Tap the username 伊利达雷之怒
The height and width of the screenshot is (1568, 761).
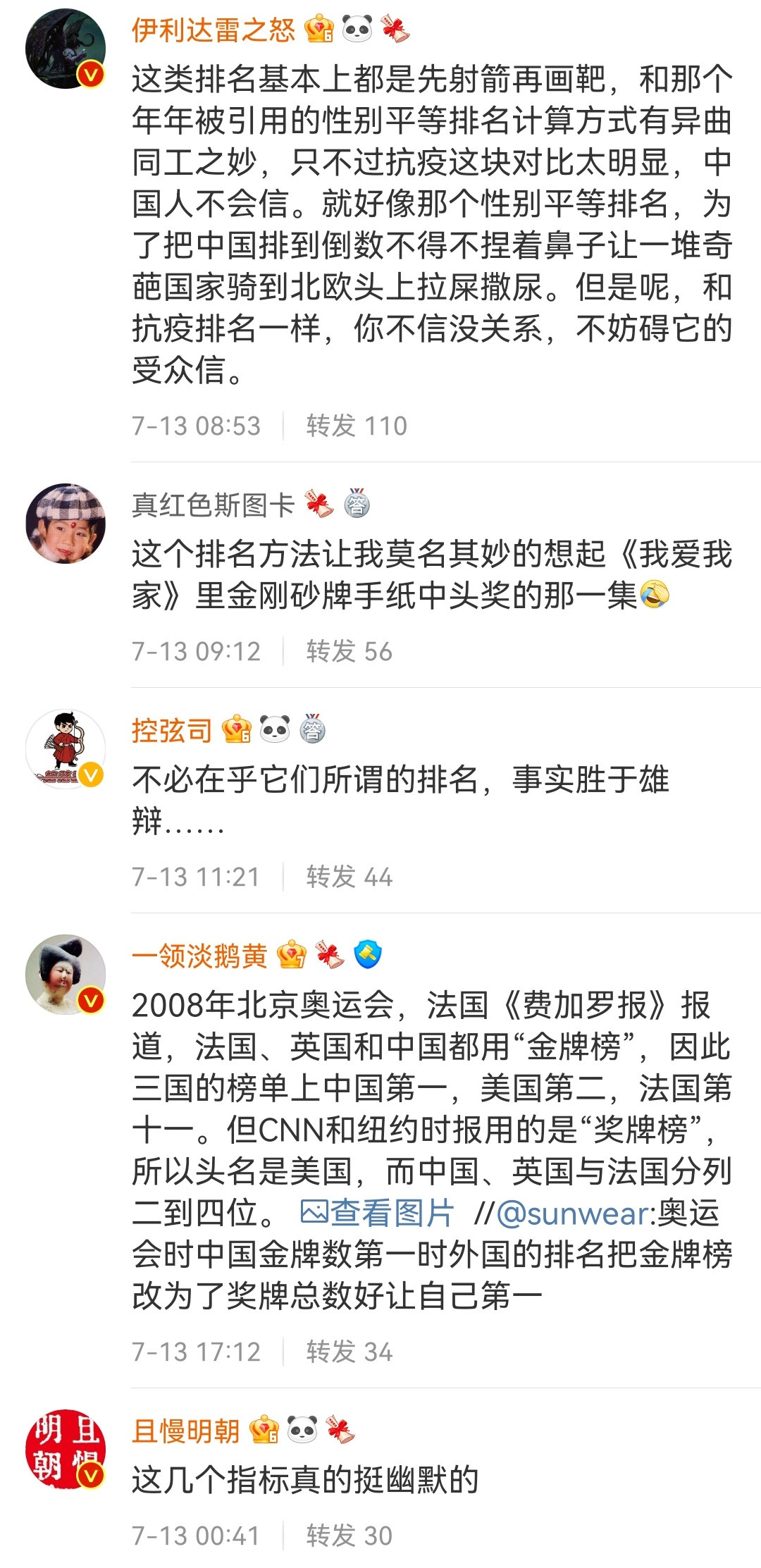(x=213, y=30)
